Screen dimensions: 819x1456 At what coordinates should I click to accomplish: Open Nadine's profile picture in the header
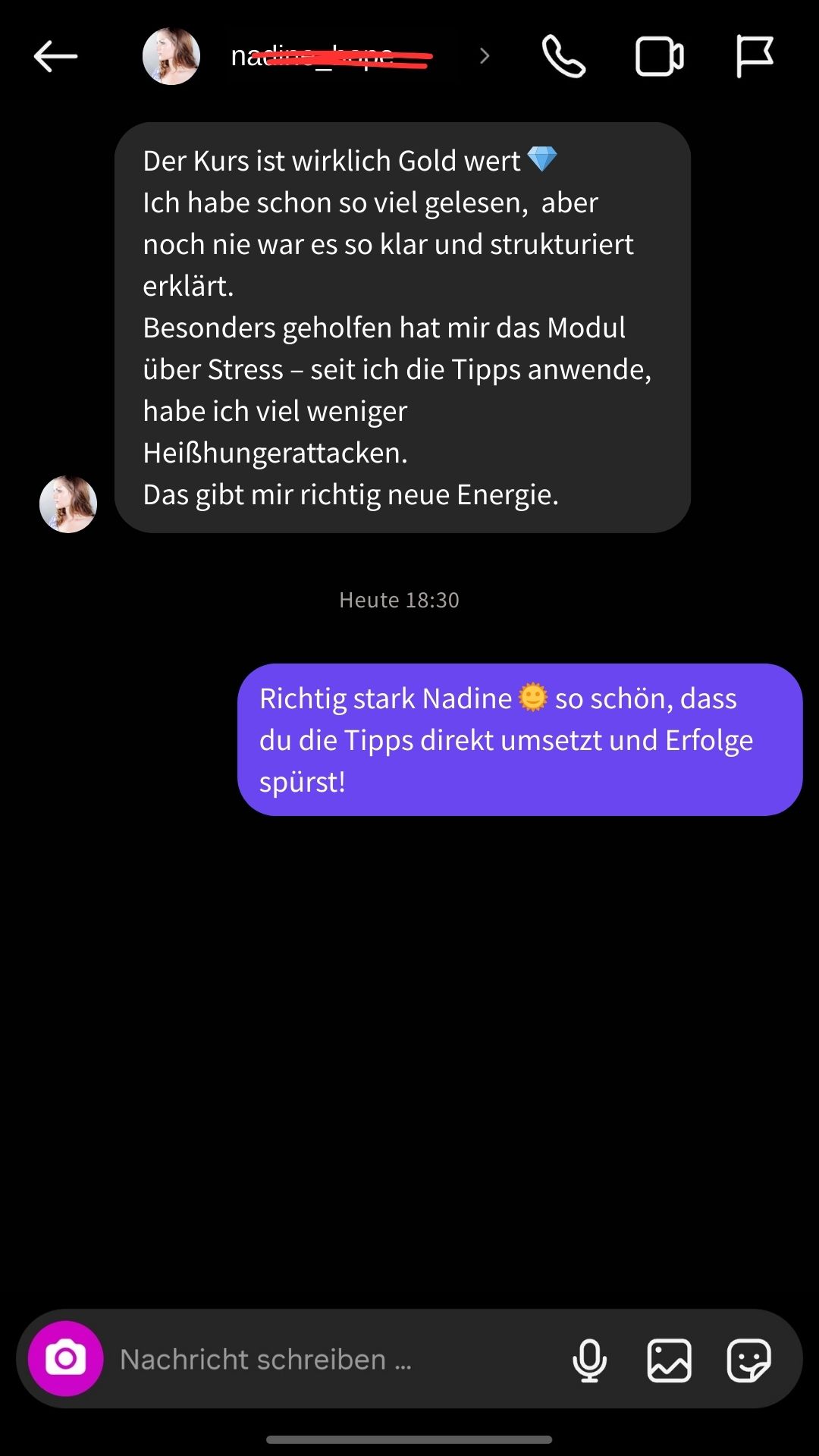tap(171, 55)
